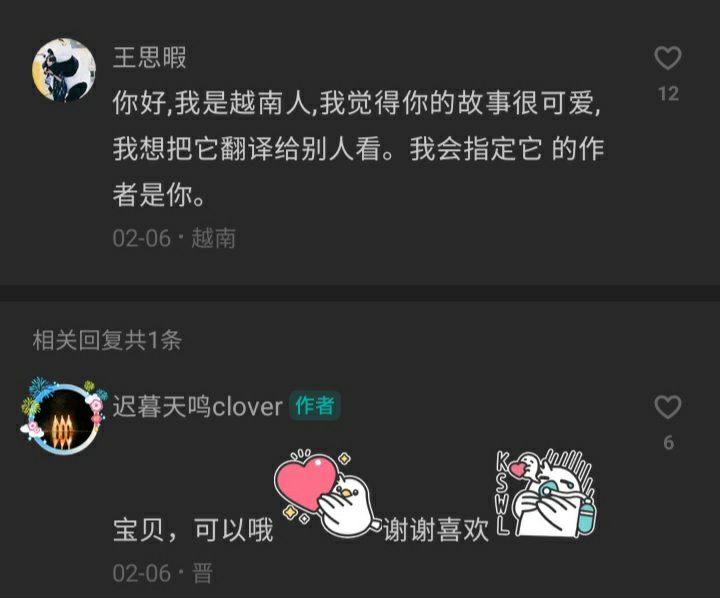Viewport: 720px width, 598px height.
Task: Tap the username 王思暇
Action: coord(150,58)
